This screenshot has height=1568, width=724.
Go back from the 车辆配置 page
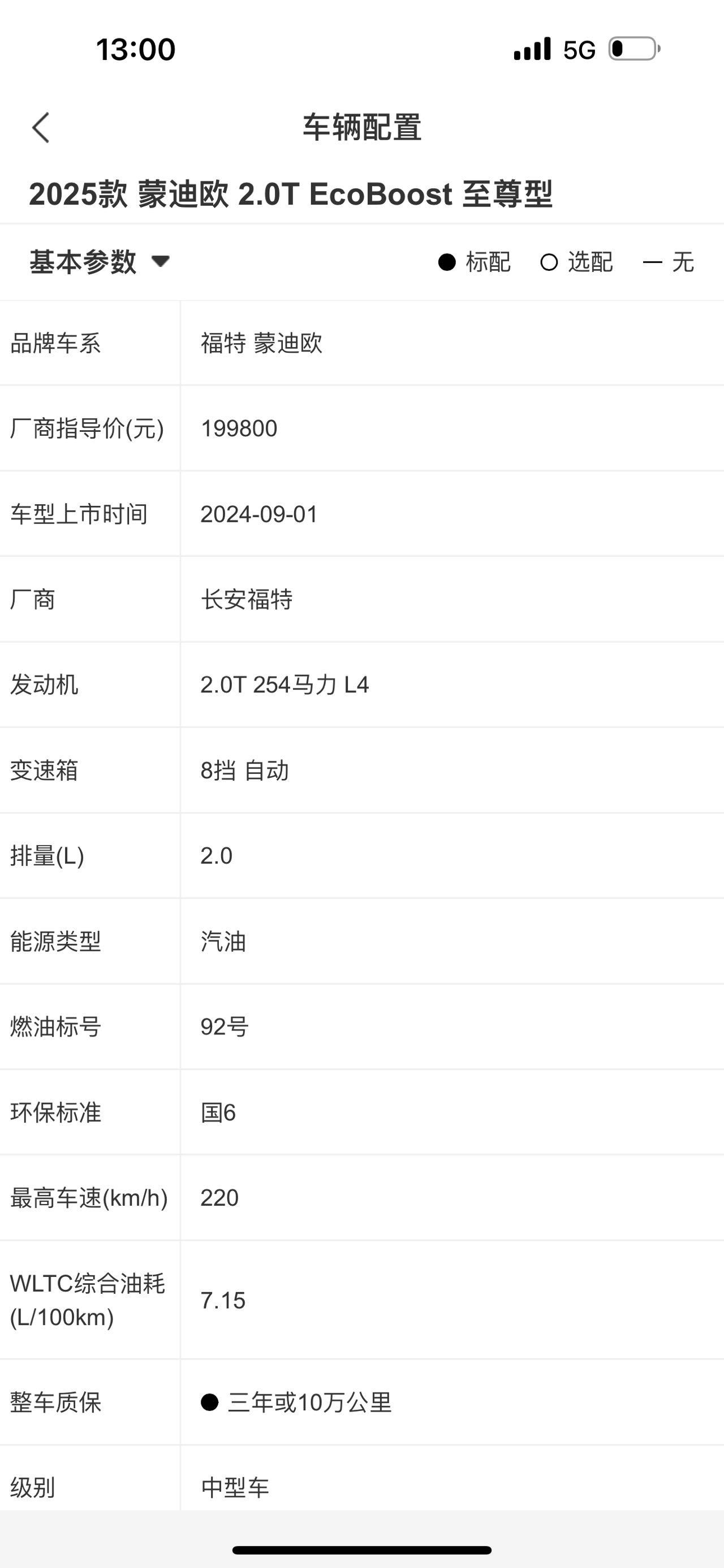(x=41, y=128)
